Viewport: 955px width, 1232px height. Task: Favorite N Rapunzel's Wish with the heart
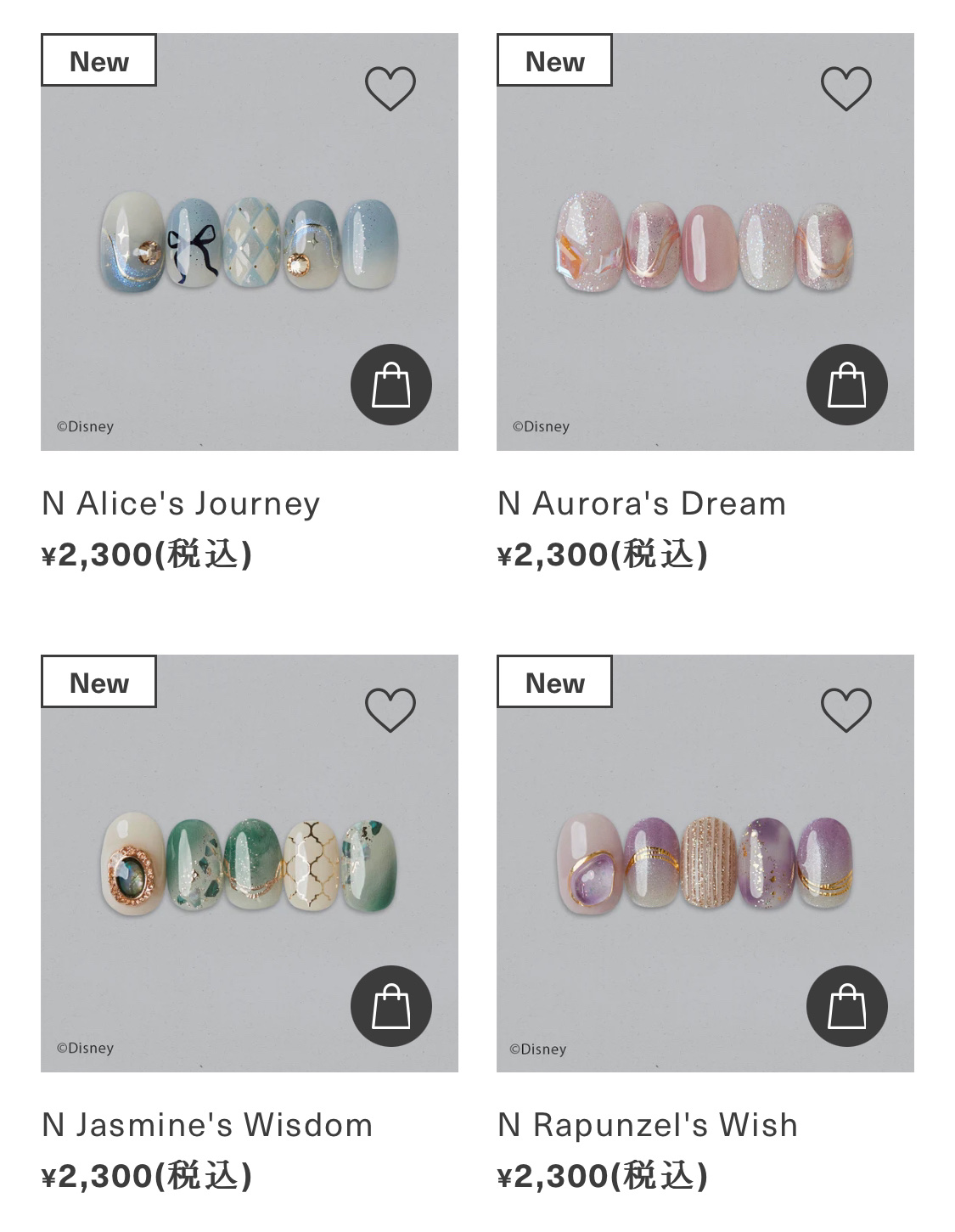(x=846, y=710)
